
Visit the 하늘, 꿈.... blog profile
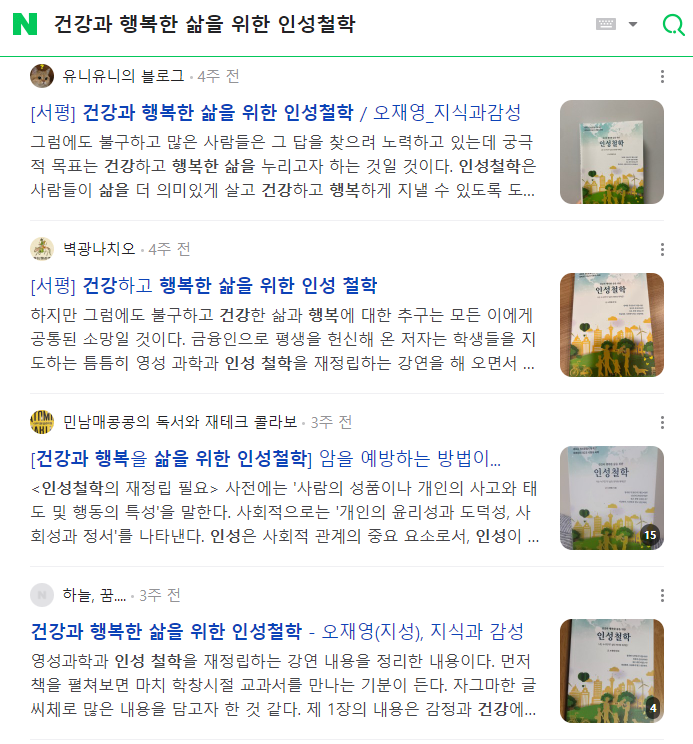pos(93,595)
